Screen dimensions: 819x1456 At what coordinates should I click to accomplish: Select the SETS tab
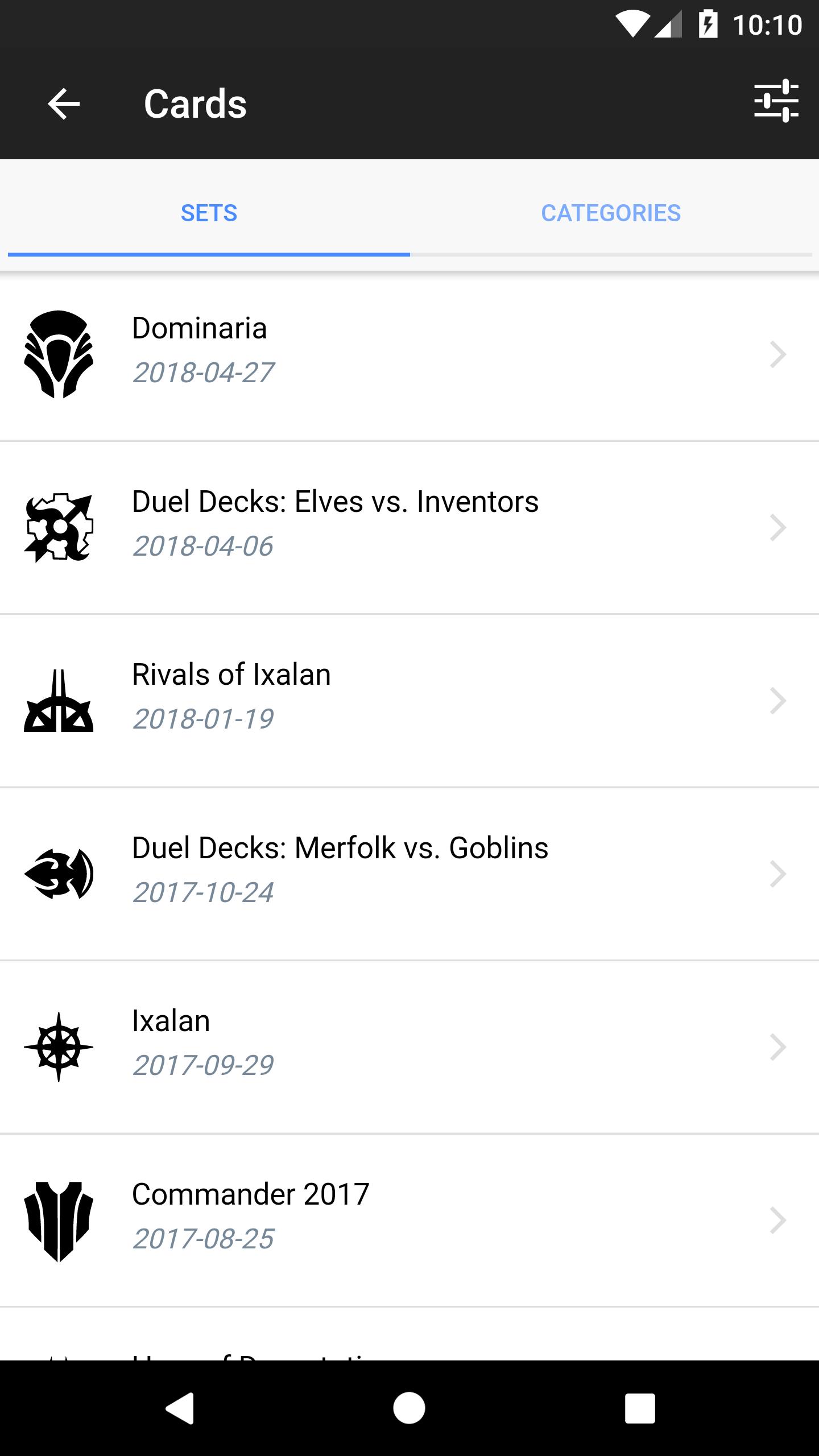tap(210, 213)
